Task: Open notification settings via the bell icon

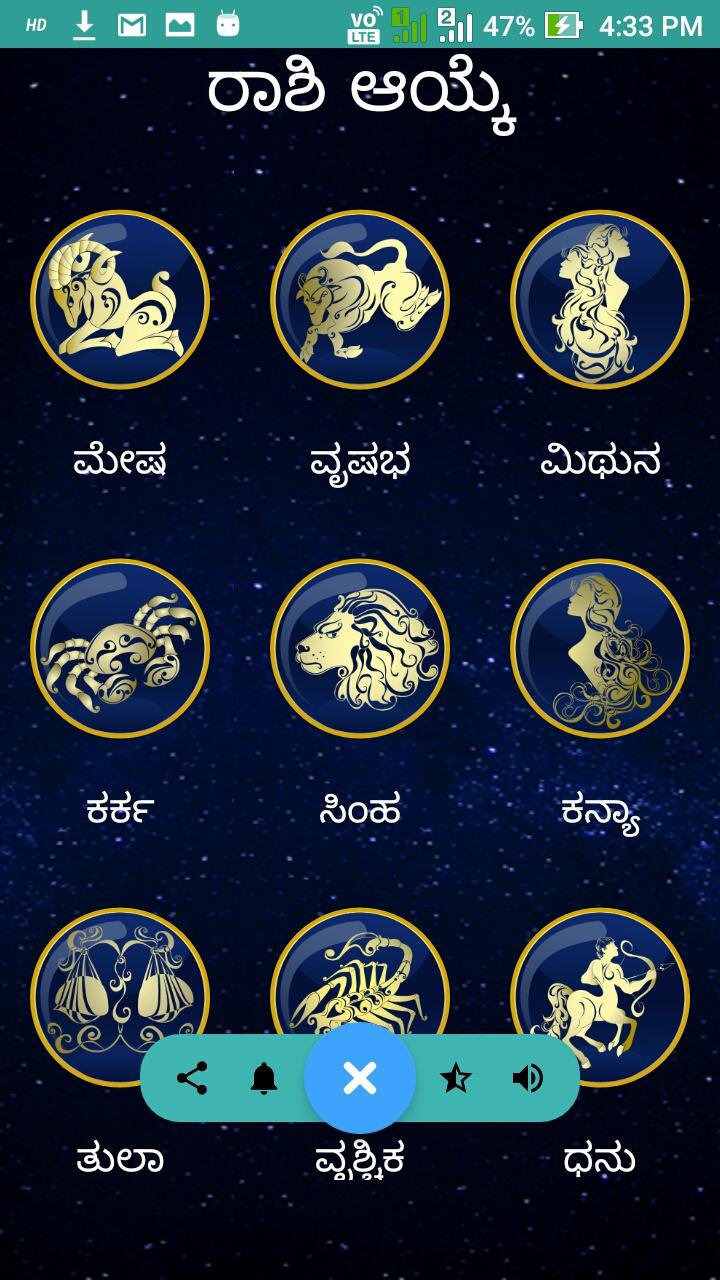Action: pyautogui.click(x=263, y=1079)
